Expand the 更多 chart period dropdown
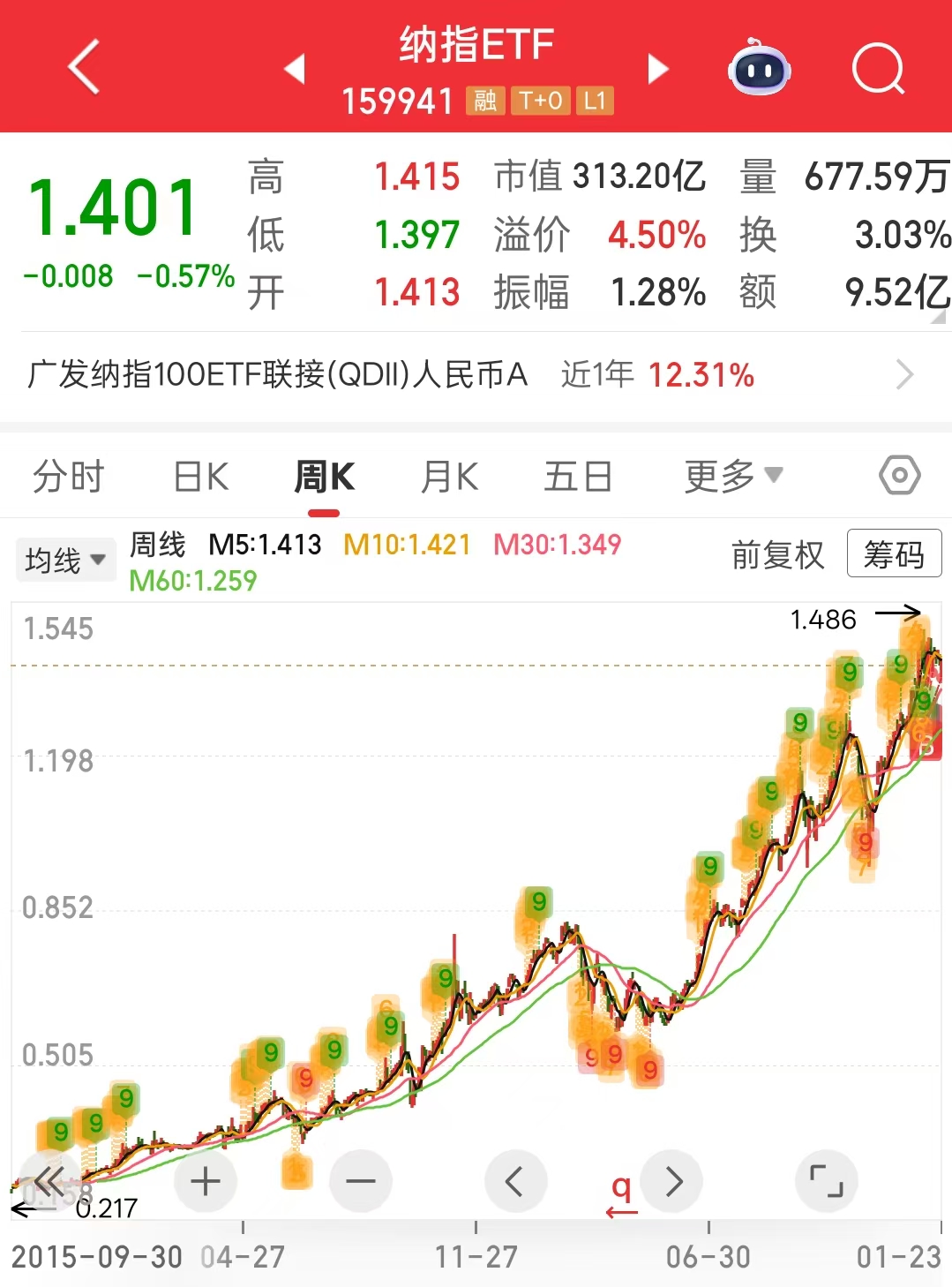Viewport: 952px width, 1287px height. pos(732,477)
